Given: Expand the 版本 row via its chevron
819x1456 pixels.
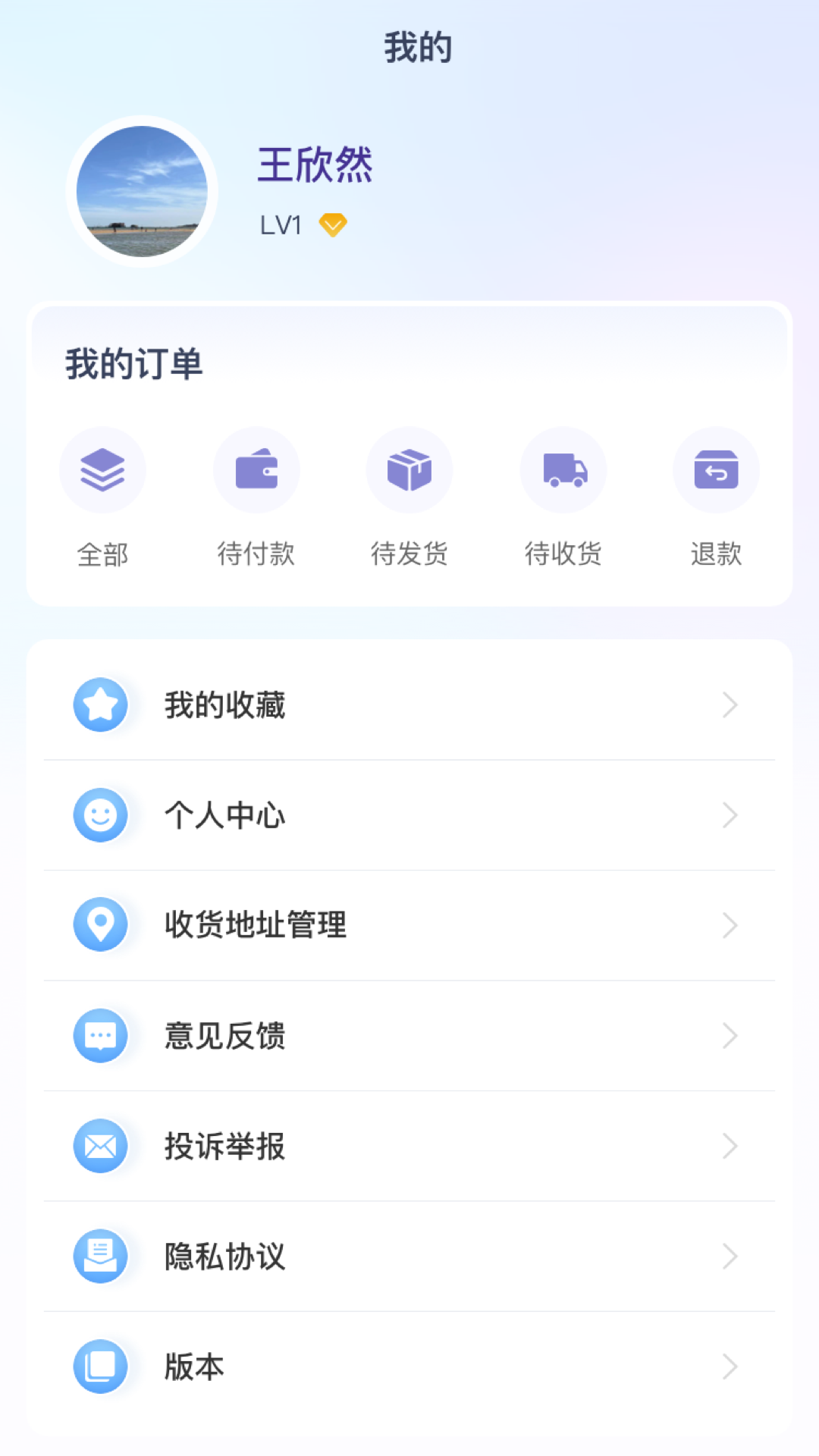Looking at the screenshot, I should [730, 1368].
